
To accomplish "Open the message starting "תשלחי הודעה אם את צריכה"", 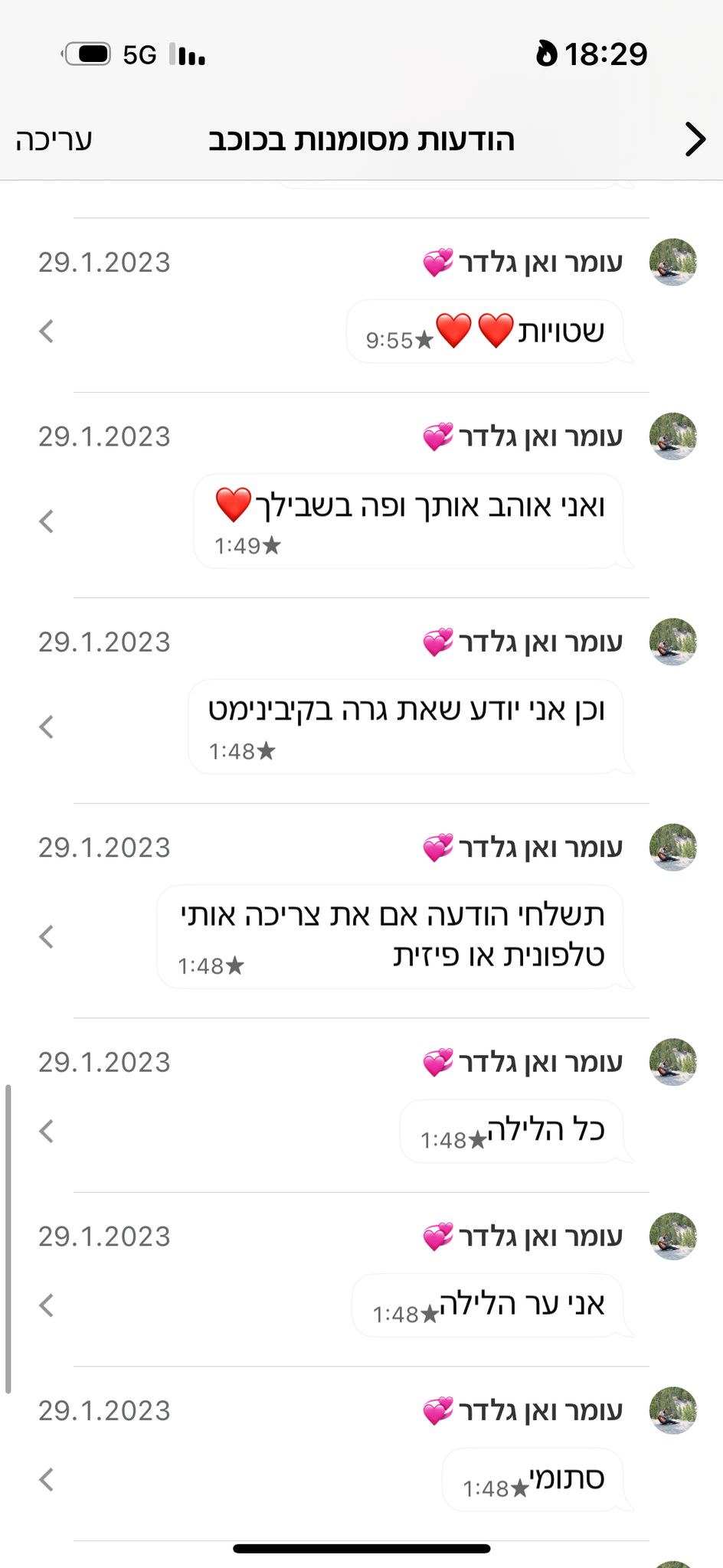I will [391, 936].
